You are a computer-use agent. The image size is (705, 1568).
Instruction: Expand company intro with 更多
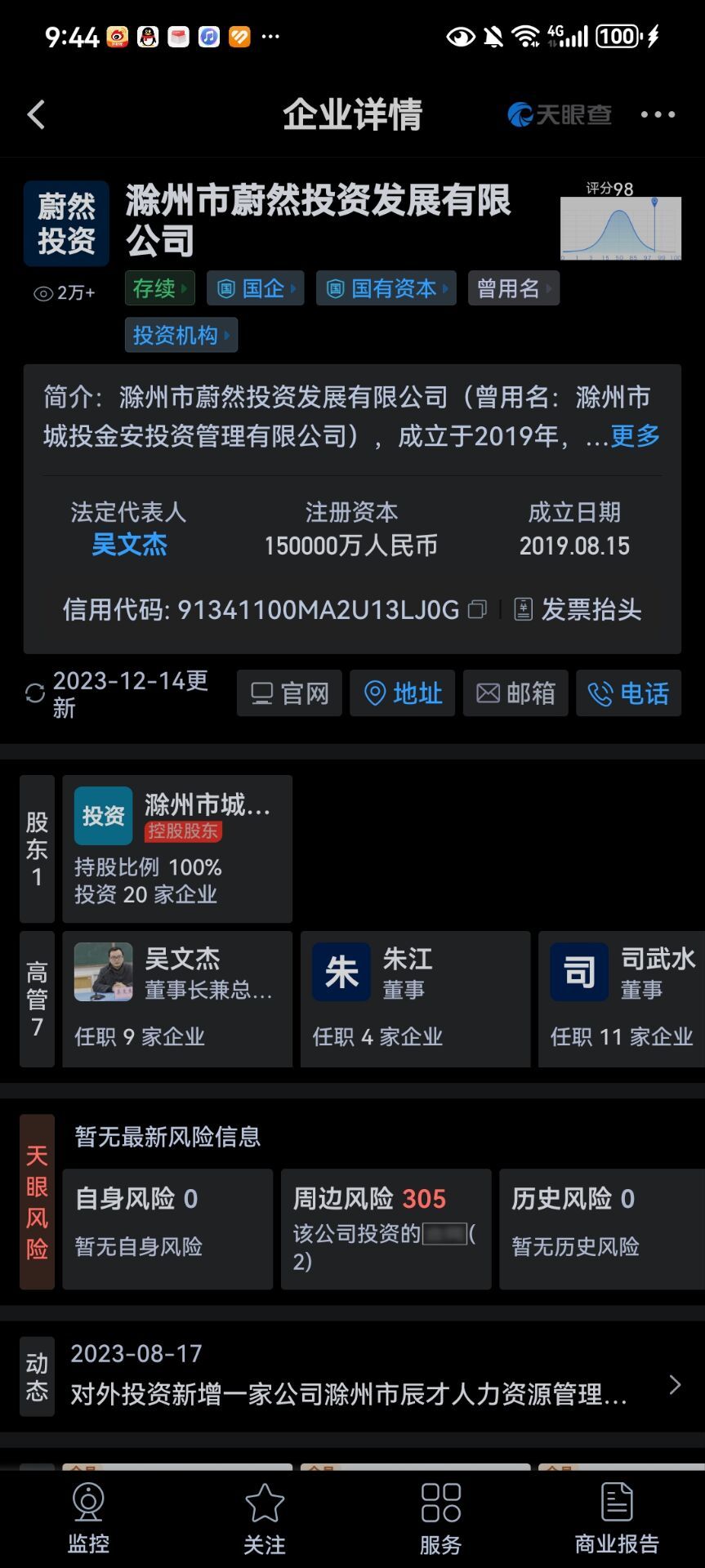point(635,436)
